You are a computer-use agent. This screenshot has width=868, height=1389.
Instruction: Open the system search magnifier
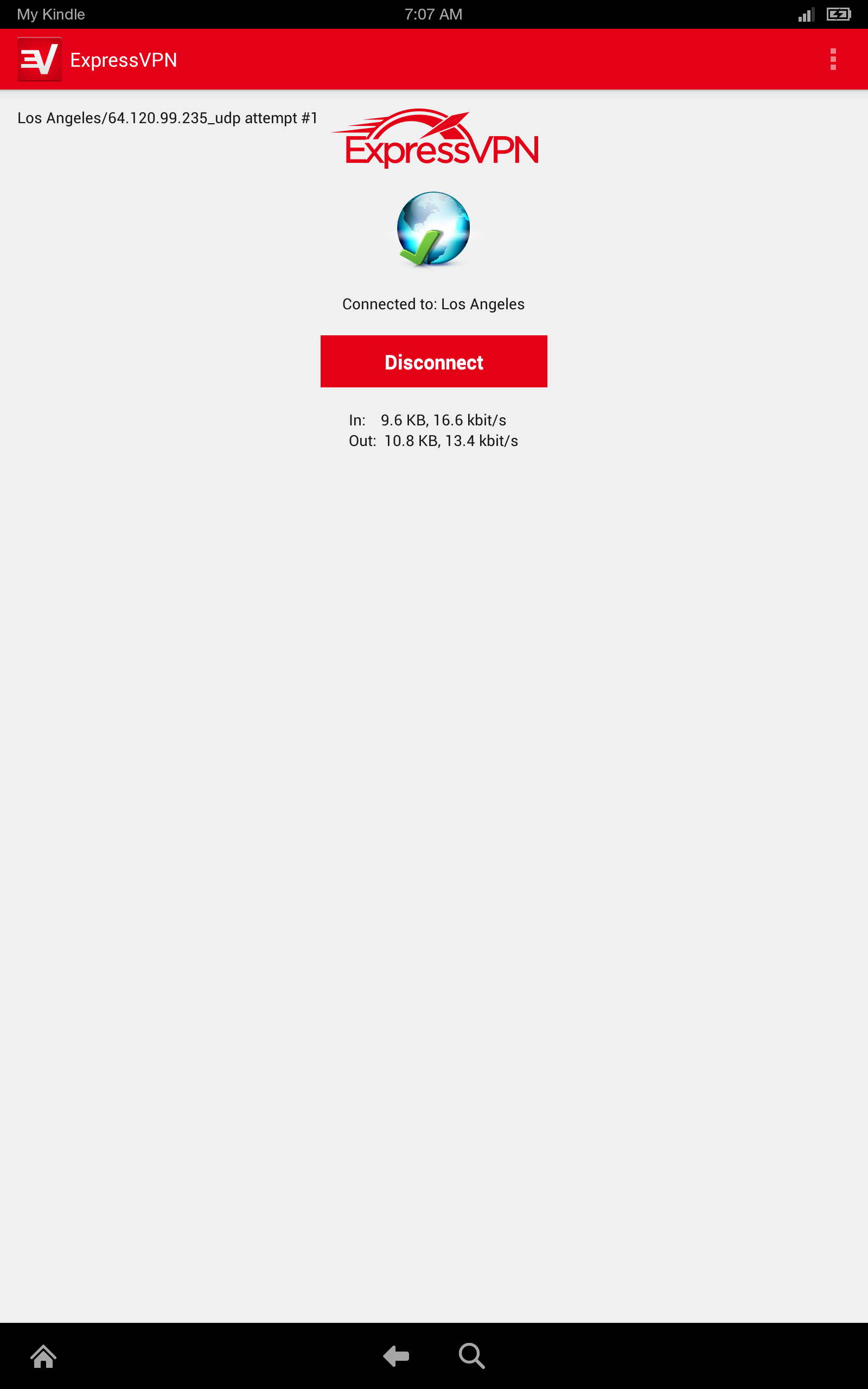(x=471, y=1356)
